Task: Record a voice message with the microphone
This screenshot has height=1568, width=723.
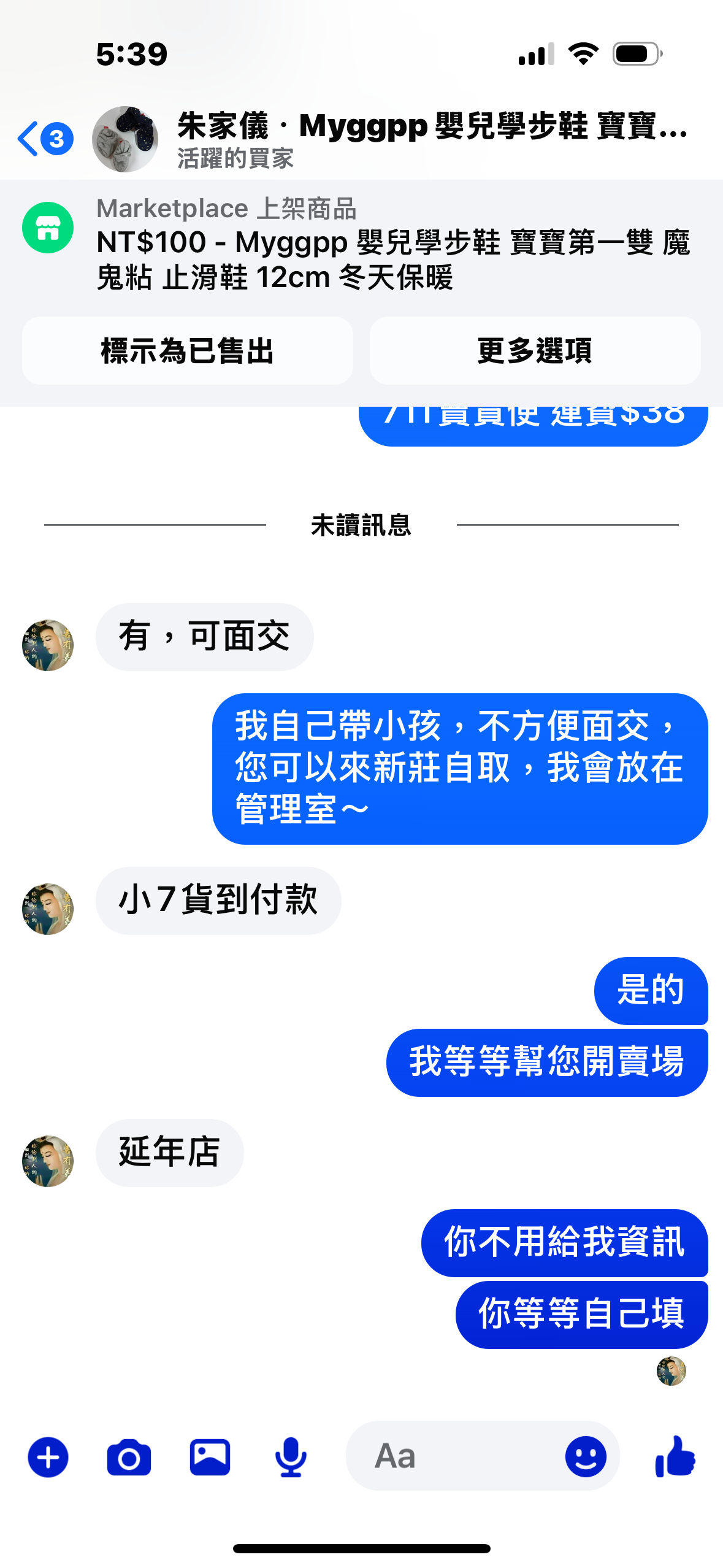Action: pyautogui.click(x=291, y=1458)
